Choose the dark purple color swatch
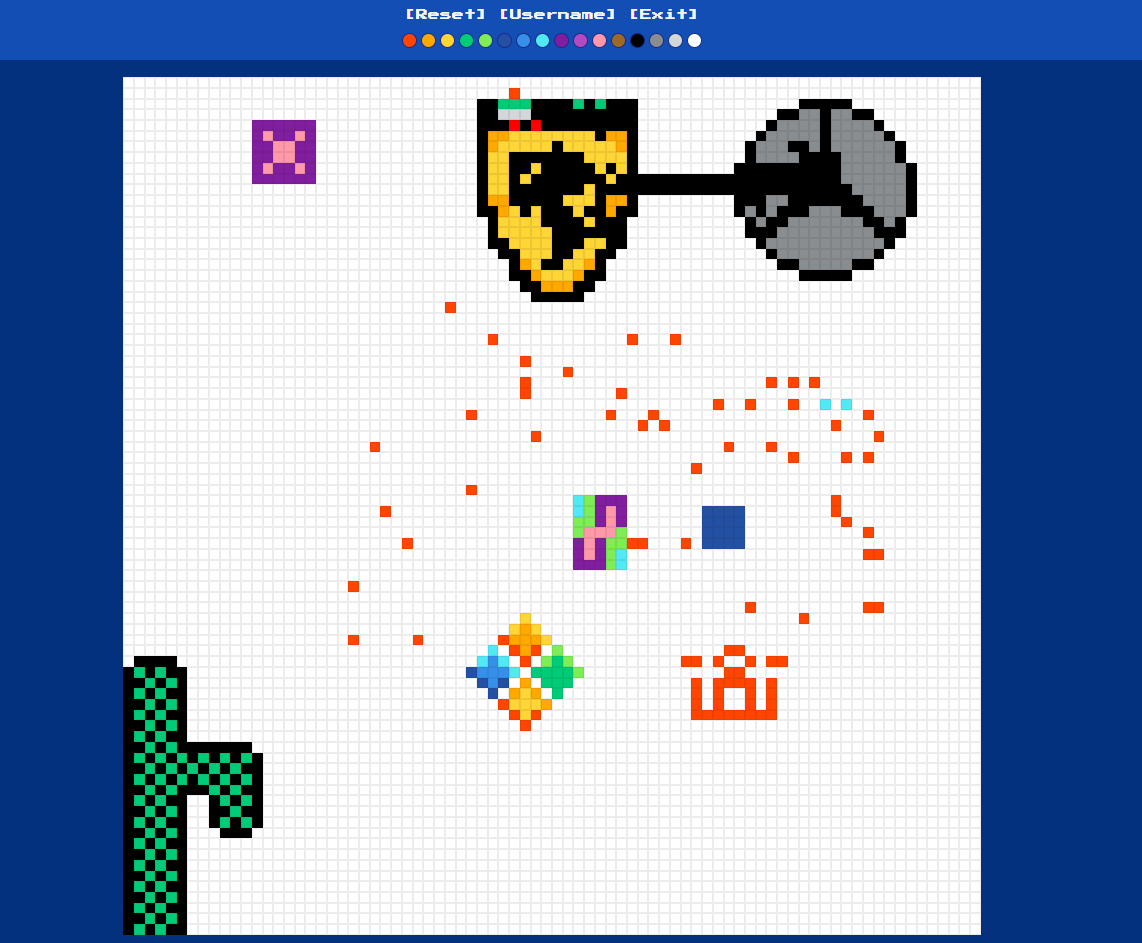This screenshot has width=1142, height=943. point(561,41)
